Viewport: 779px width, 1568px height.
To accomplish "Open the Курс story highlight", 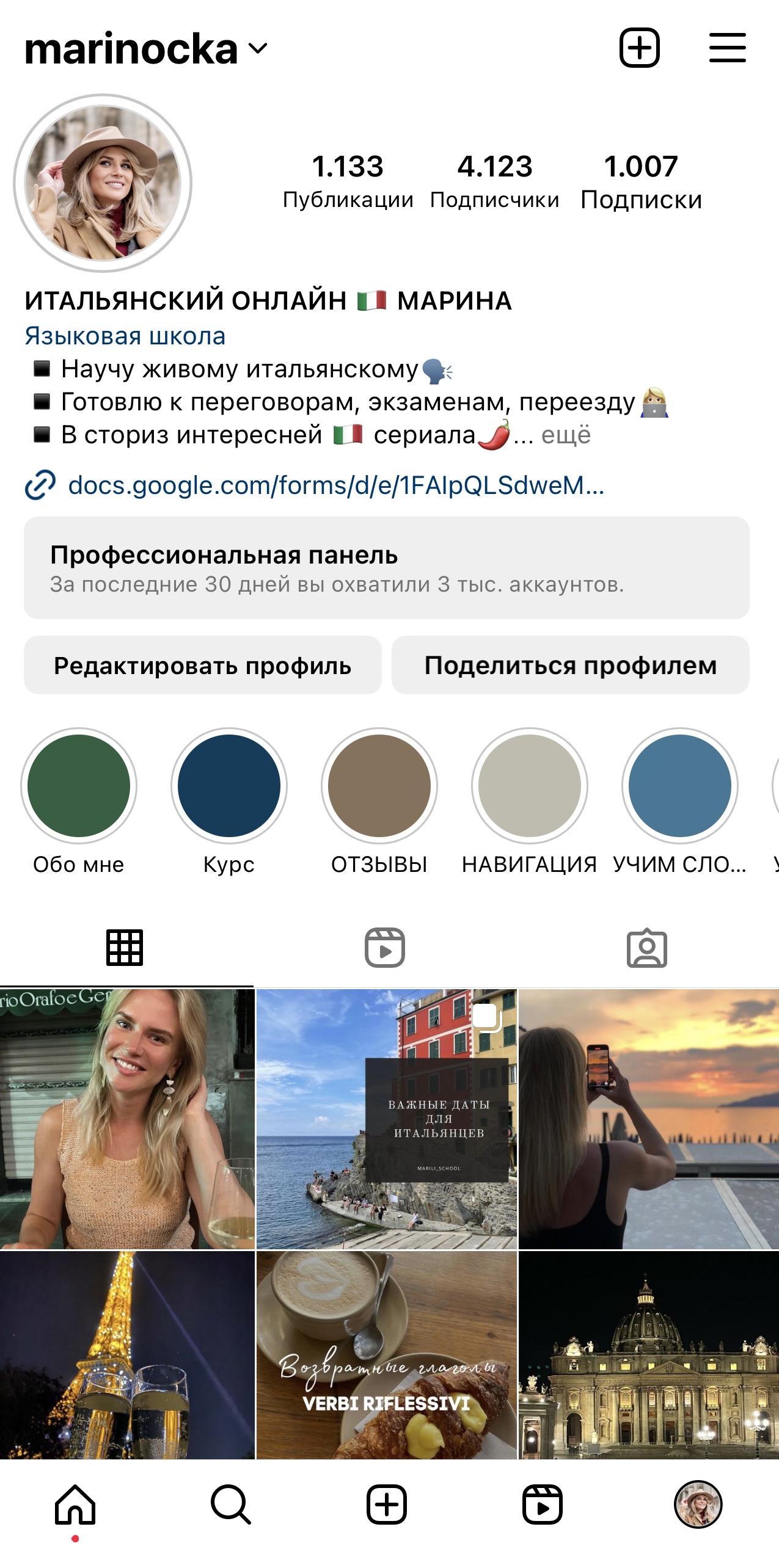I will pyautogui.click(x=229, y=786).
